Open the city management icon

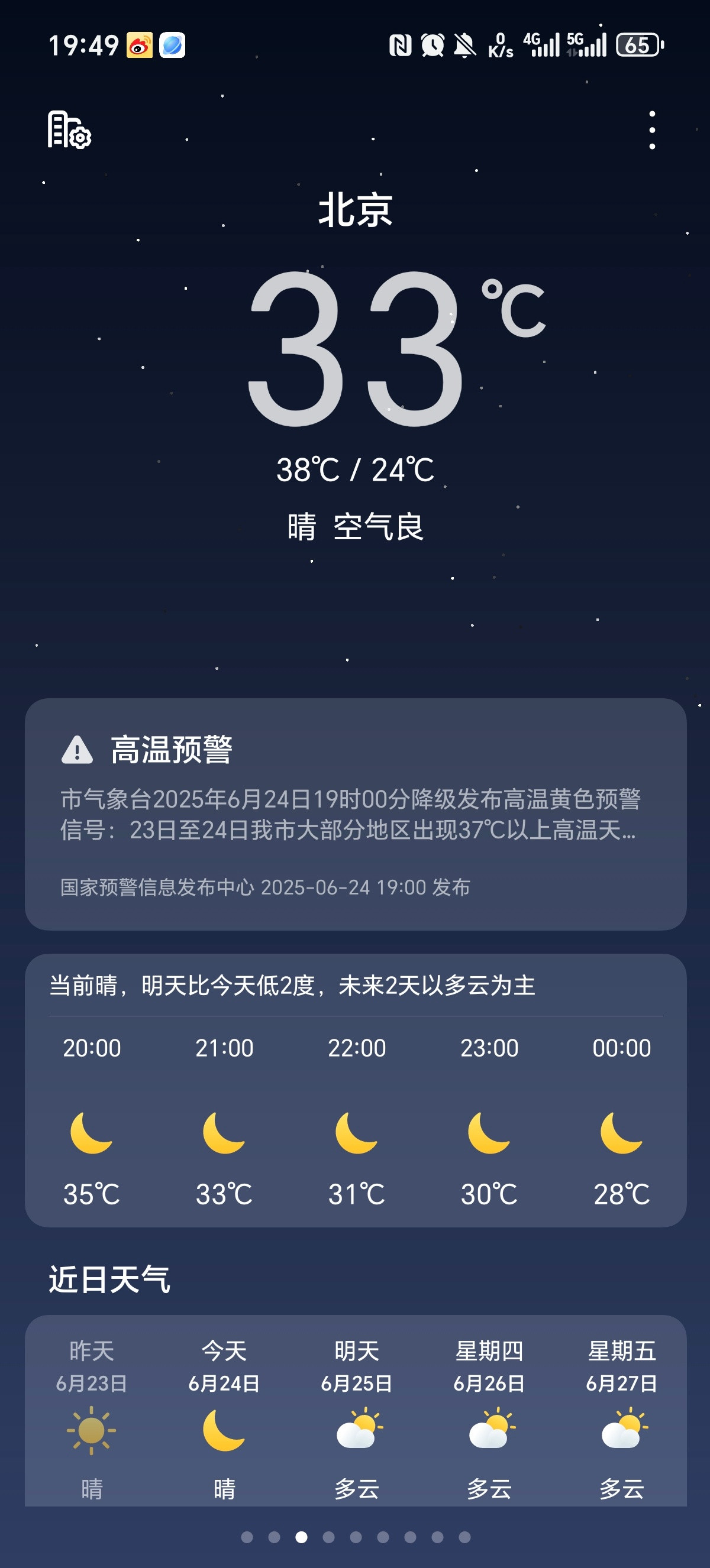pos(69,129)
